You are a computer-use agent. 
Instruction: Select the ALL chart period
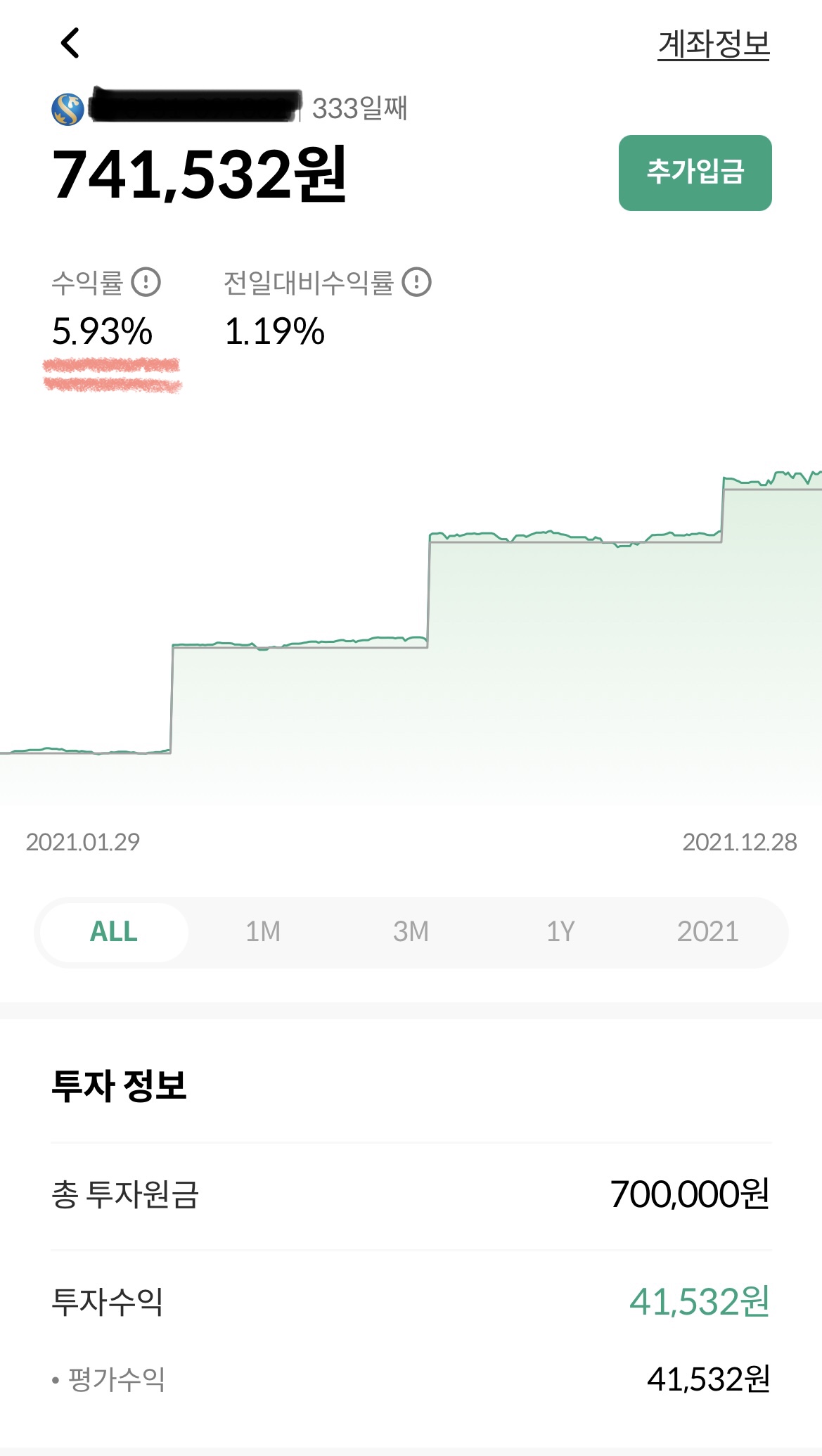point(114,932)
